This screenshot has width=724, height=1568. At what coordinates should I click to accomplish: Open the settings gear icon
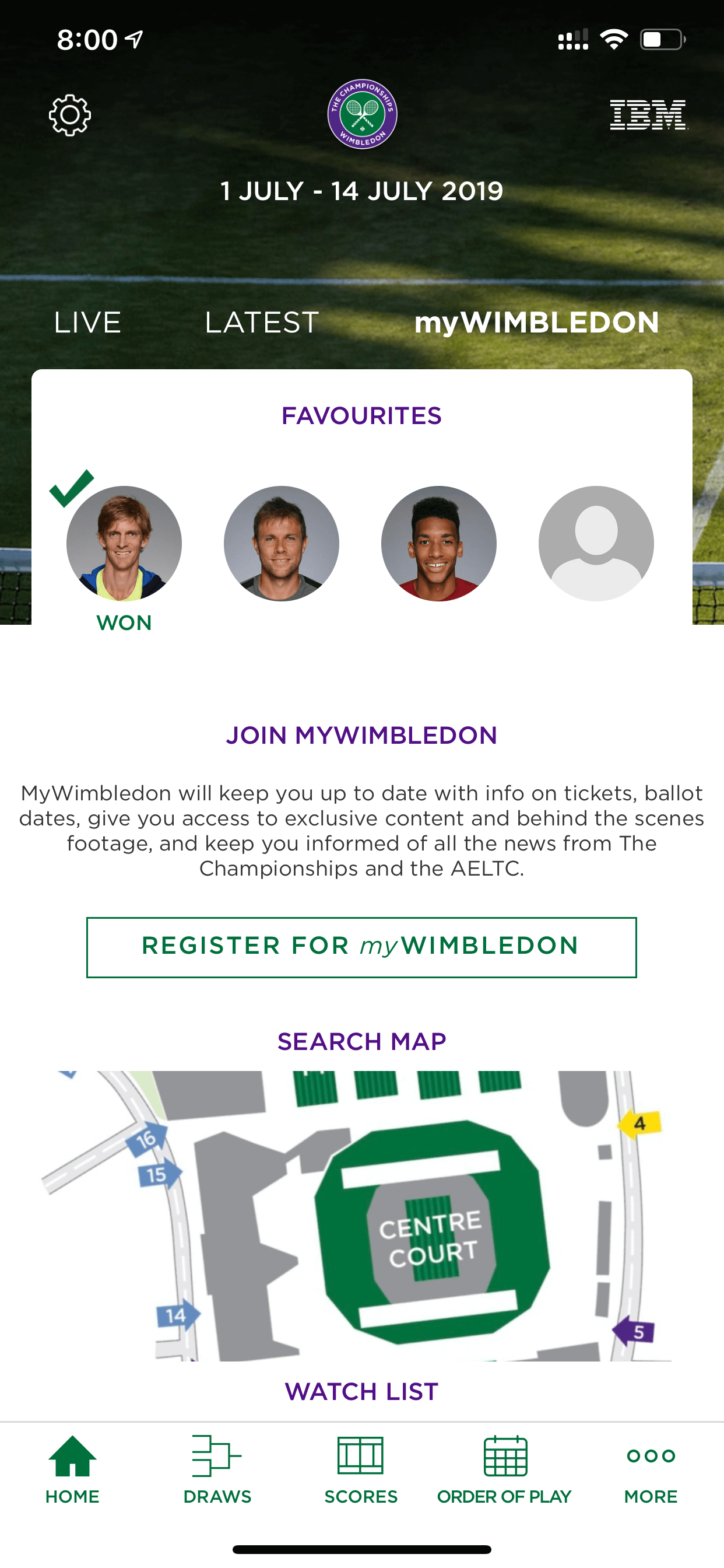pos(70,115)
